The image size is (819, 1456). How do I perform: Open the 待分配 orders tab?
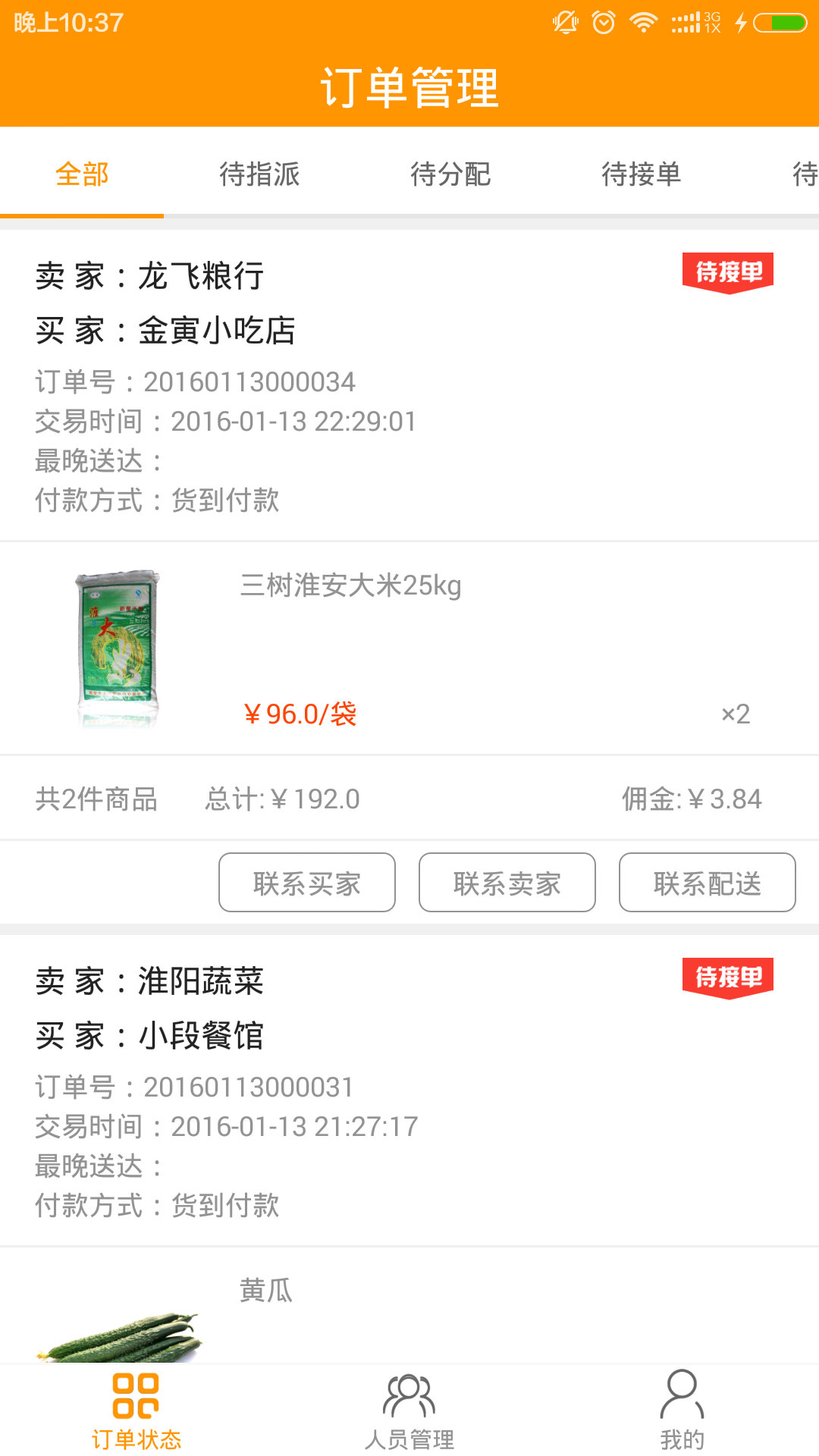pos(450,174)
